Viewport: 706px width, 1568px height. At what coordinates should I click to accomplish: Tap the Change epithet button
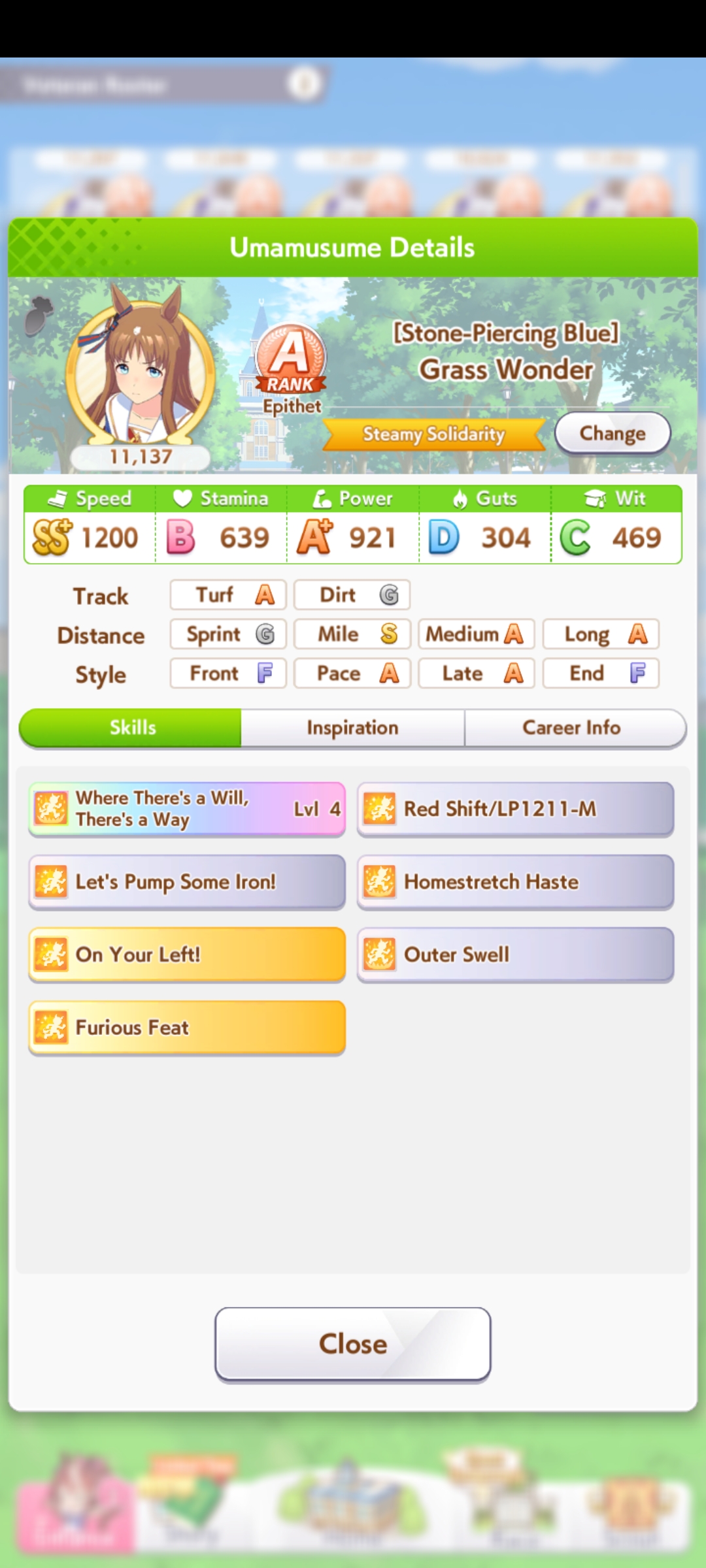(613, 433)
